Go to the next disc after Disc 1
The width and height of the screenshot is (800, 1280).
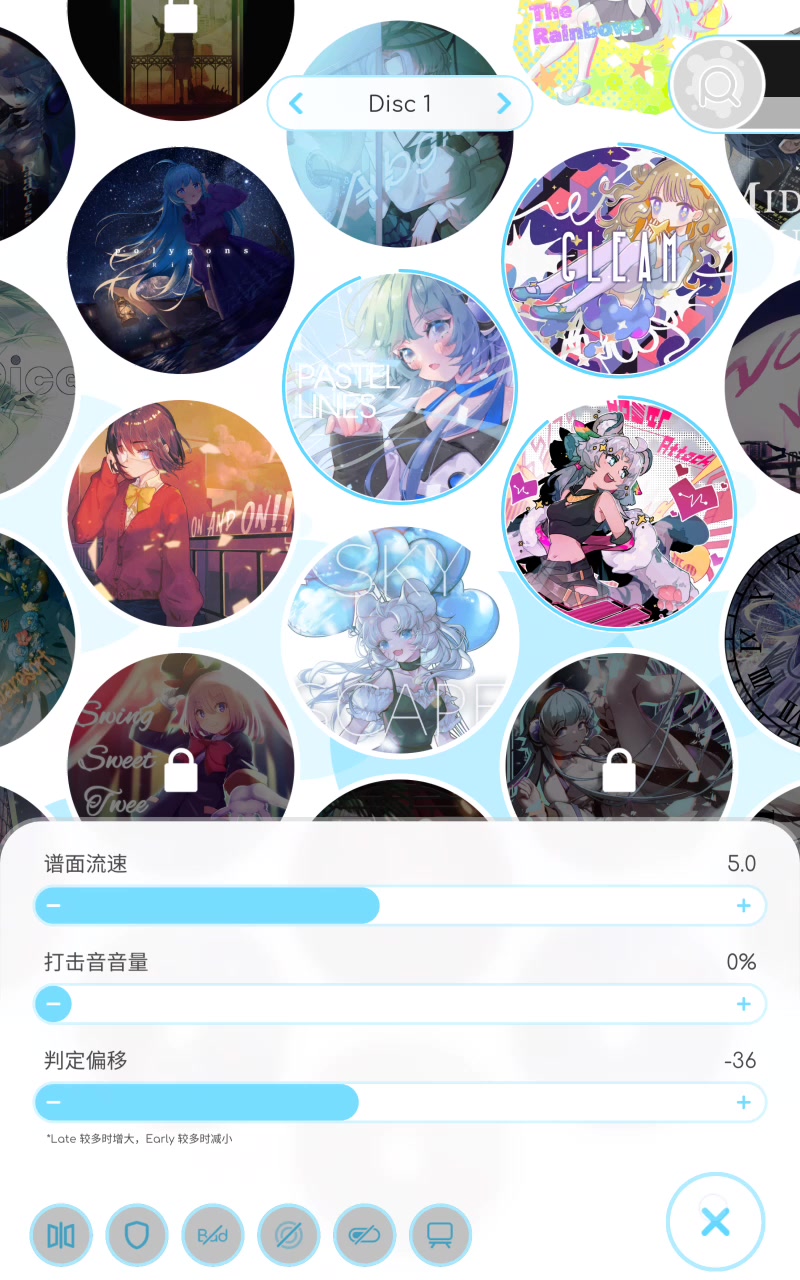click(x=504, y=103)
